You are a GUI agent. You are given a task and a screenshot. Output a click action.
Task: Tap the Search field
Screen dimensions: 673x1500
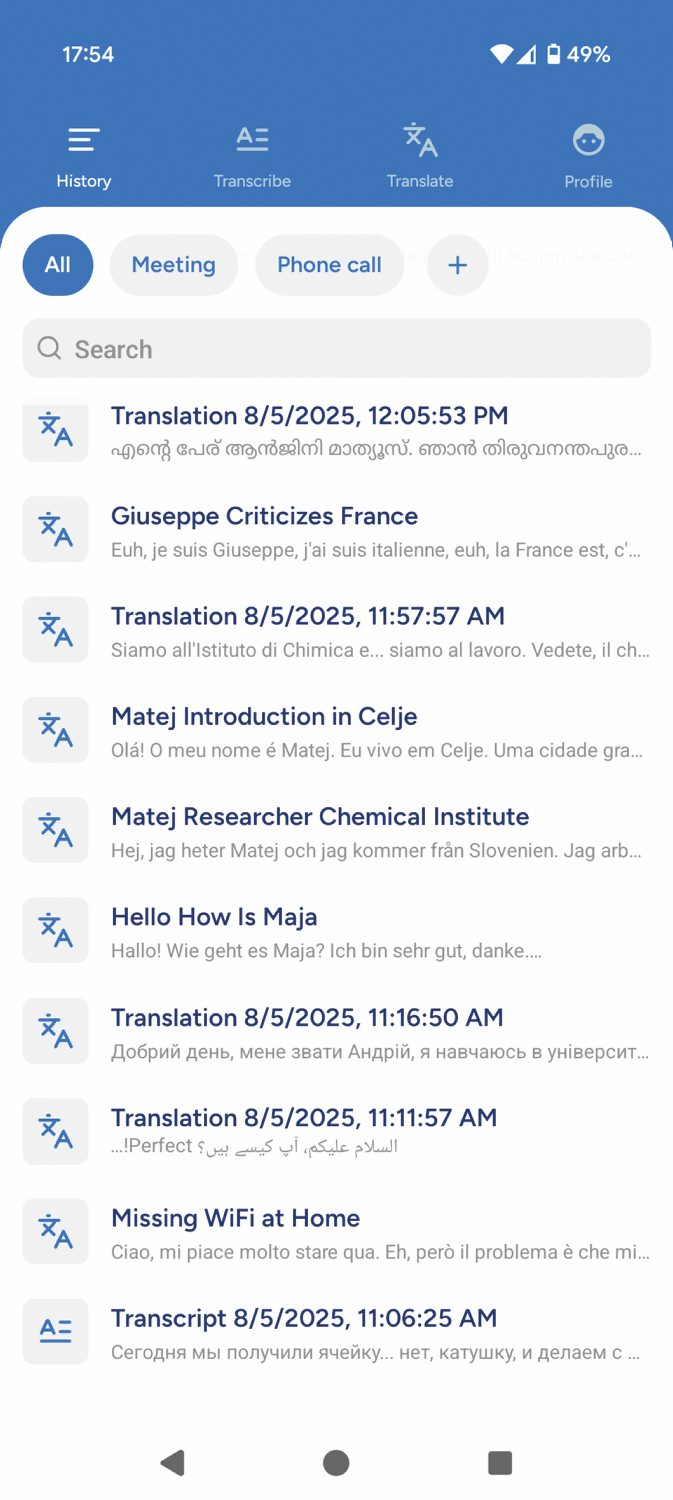[337, 348]
